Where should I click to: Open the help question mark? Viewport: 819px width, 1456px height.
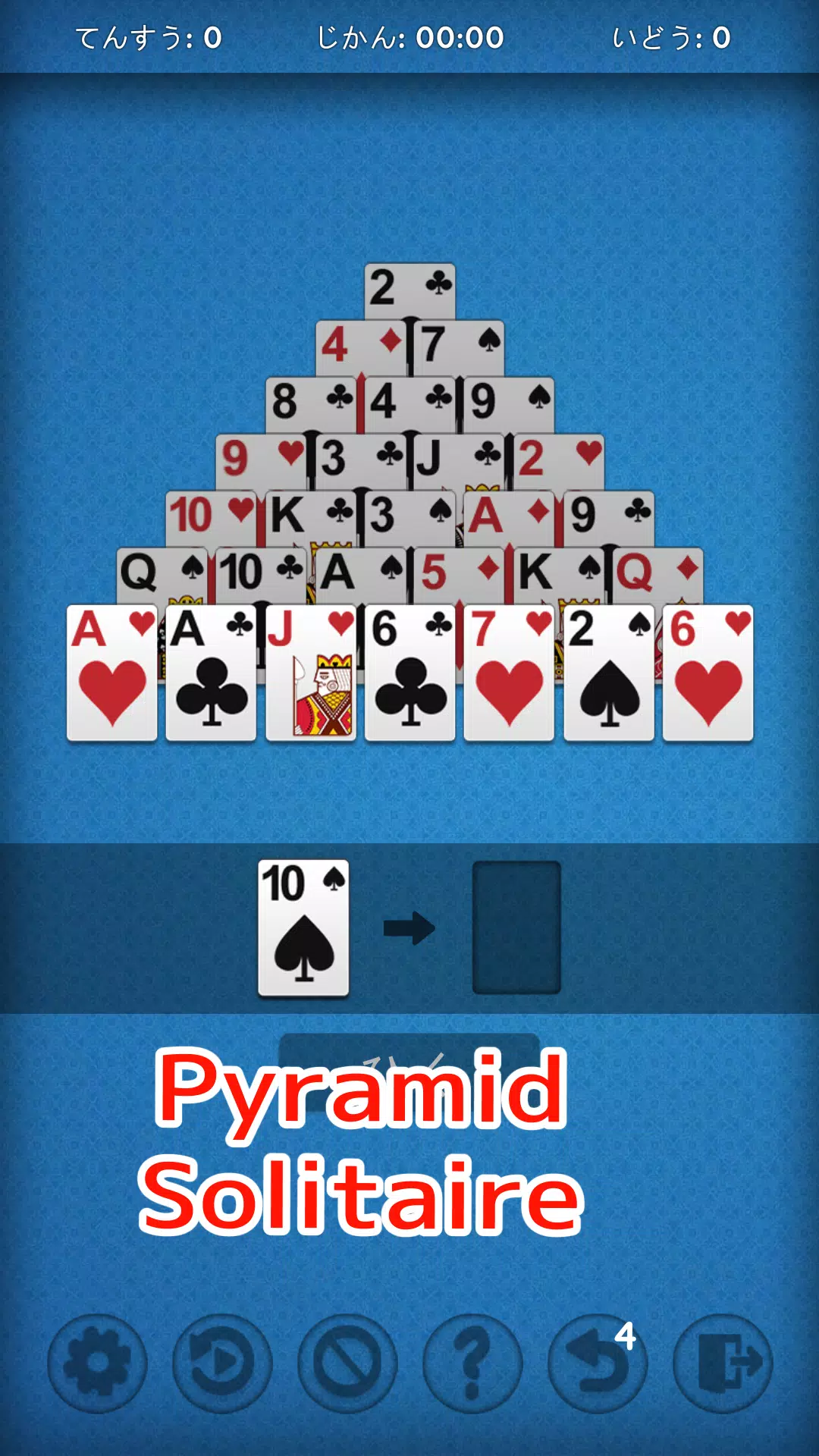[x=472, y=1363]
